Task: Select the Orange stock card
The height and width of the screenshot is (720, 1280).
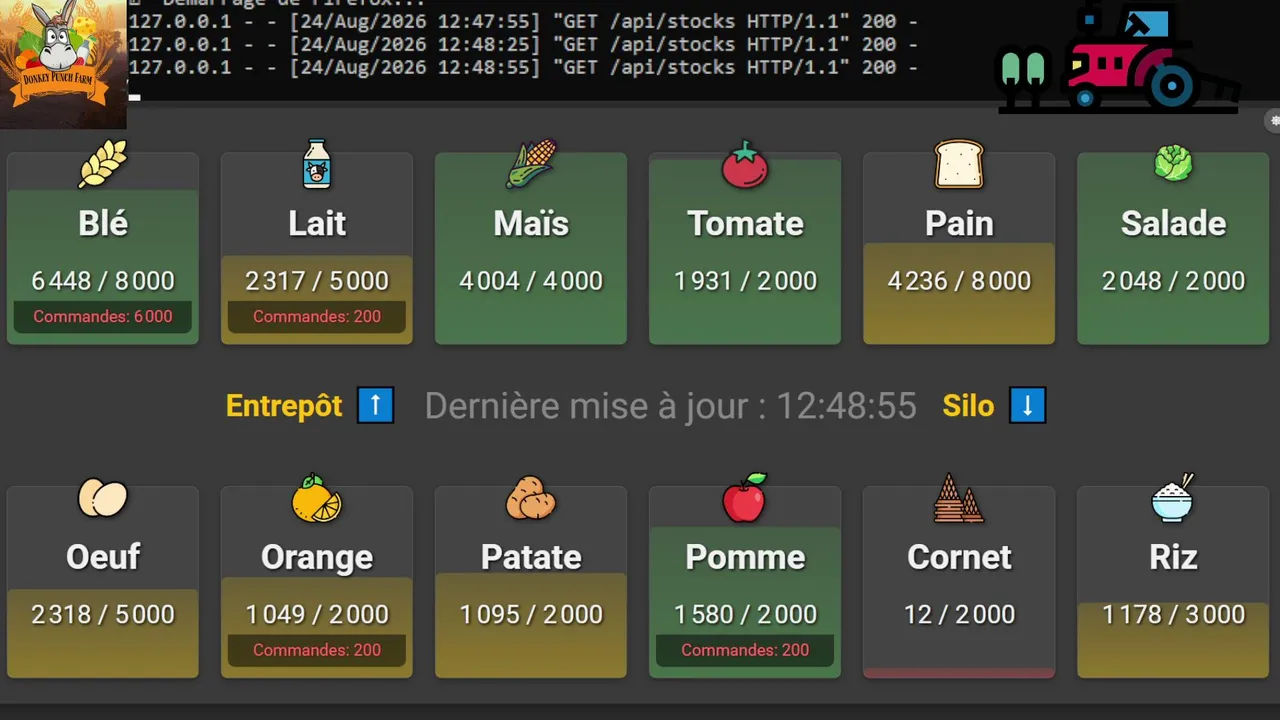Action: point(317,582)
